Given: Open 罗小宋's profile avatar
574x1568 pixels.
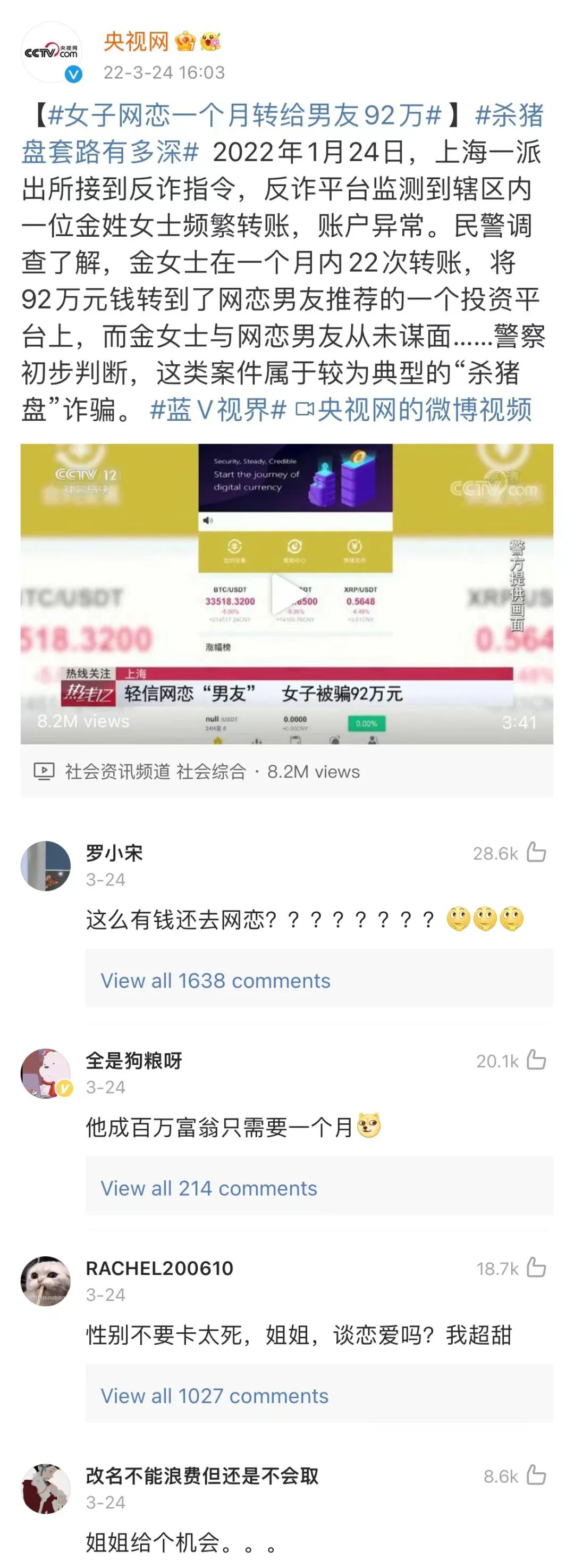Looking at the screenshot, I should pos(46,865).
